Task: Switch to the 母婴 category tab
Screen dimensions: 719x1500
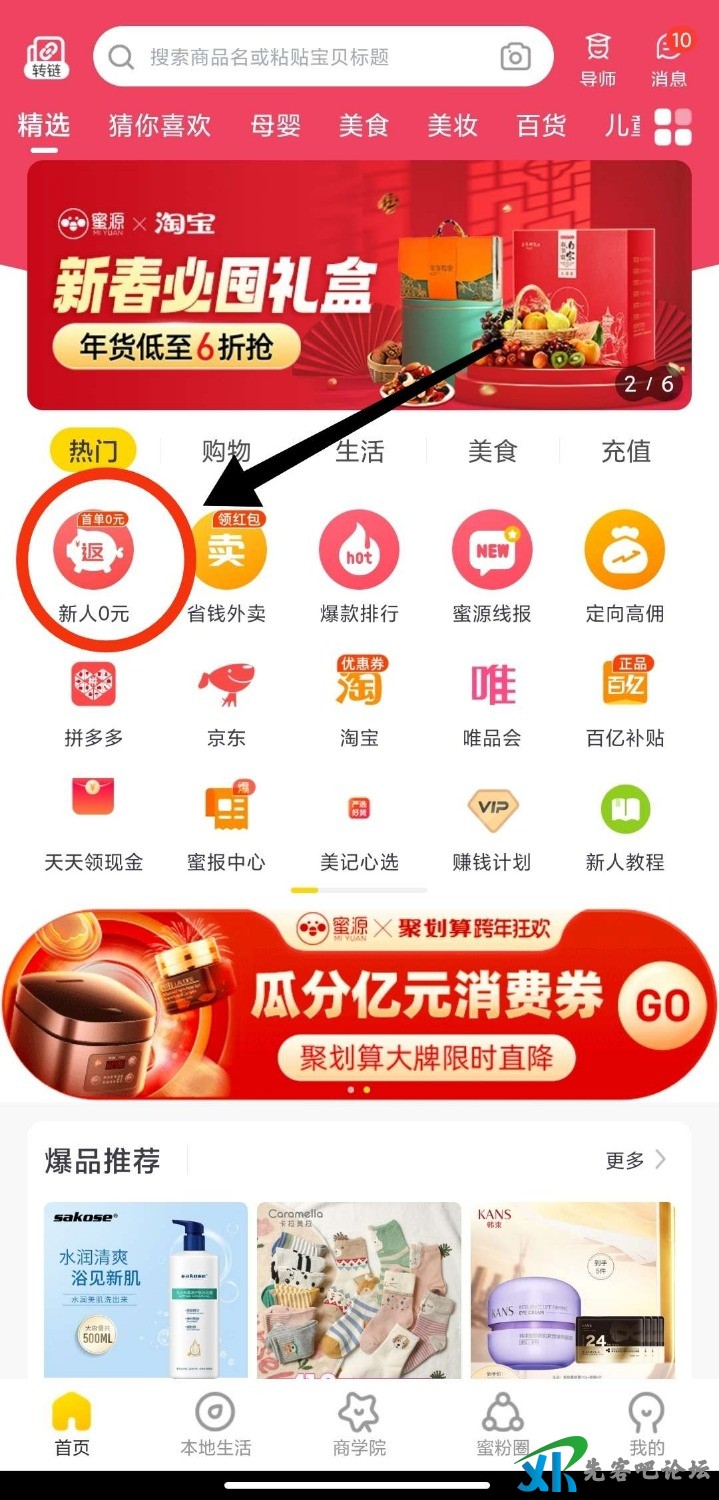Action: (276, 126)
